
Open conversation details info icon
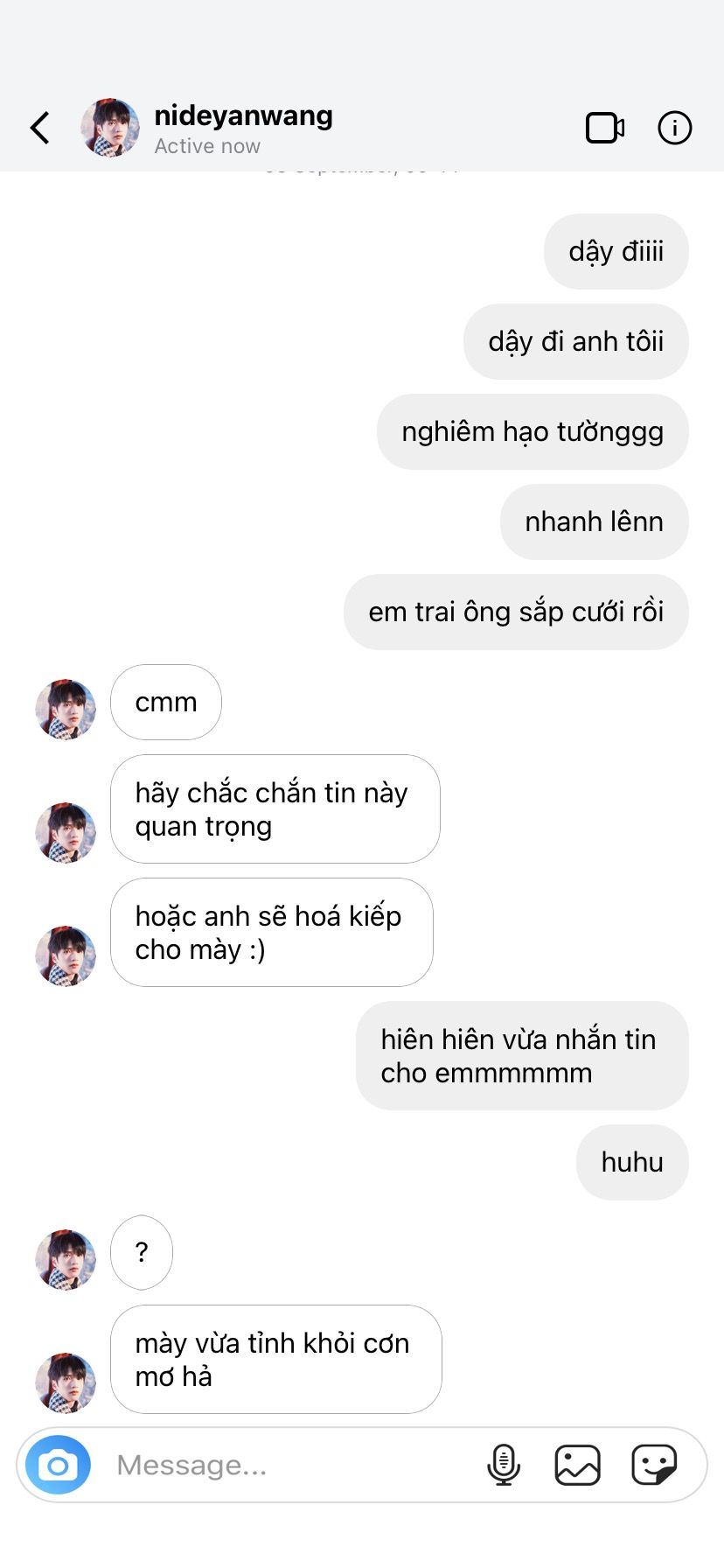click(674, 128)
